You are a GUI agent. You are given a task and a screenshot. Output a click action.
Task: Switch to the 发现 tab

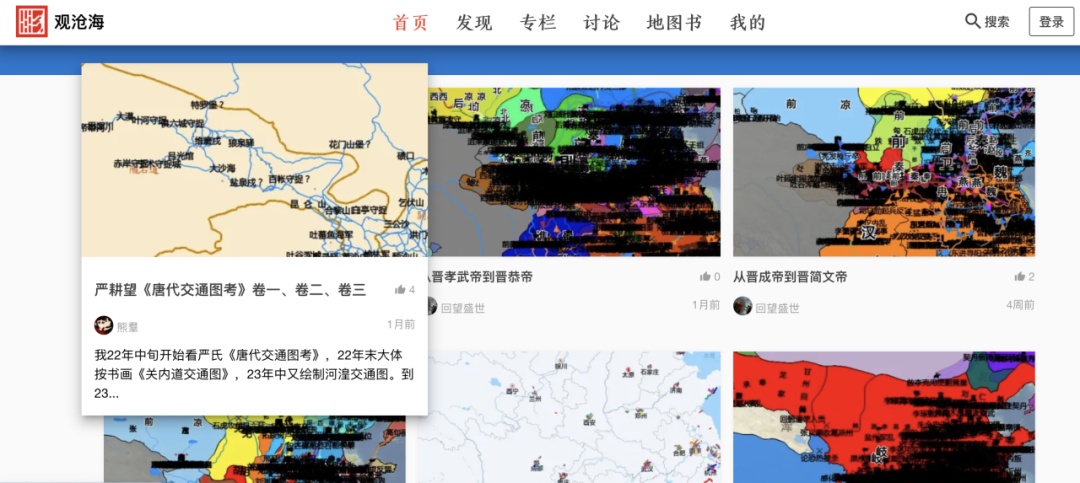coord(474,23)
